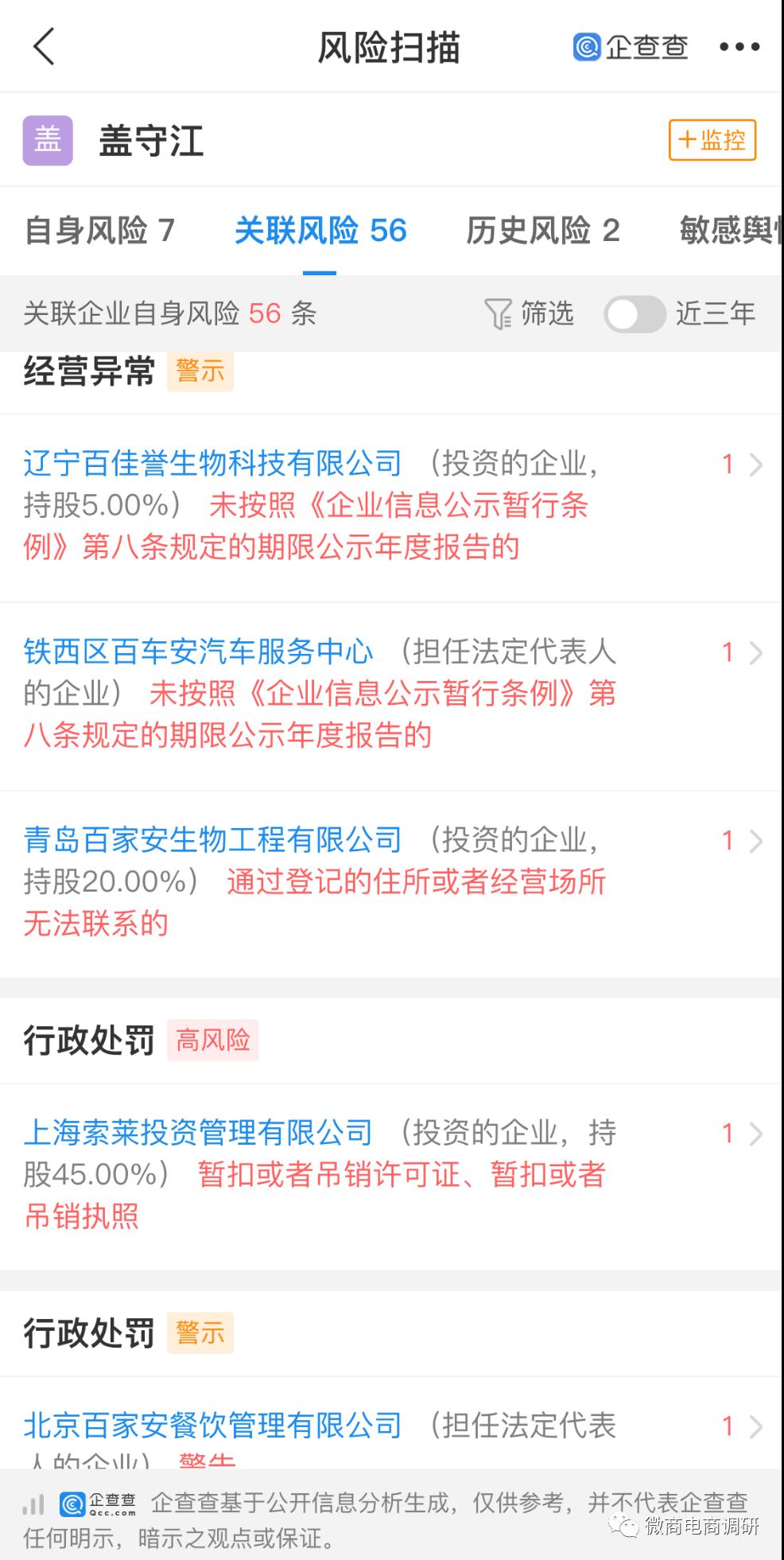Toggle the 近三年 switch
784x1560 pixels.
coord(634,313)
